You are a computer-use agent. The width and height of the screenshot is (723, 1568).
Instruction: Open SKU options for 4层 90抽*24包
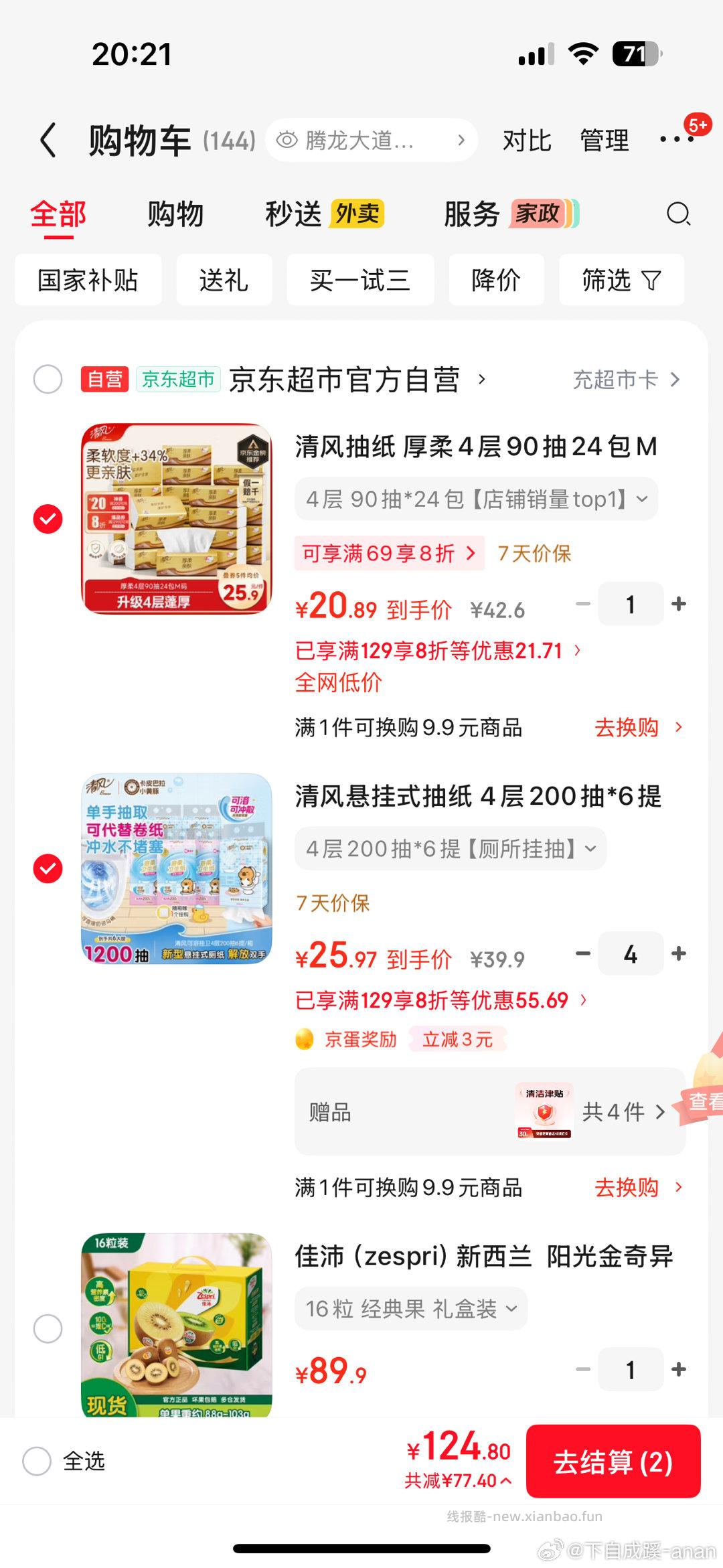pyautogui.click(x=477, y=498)
